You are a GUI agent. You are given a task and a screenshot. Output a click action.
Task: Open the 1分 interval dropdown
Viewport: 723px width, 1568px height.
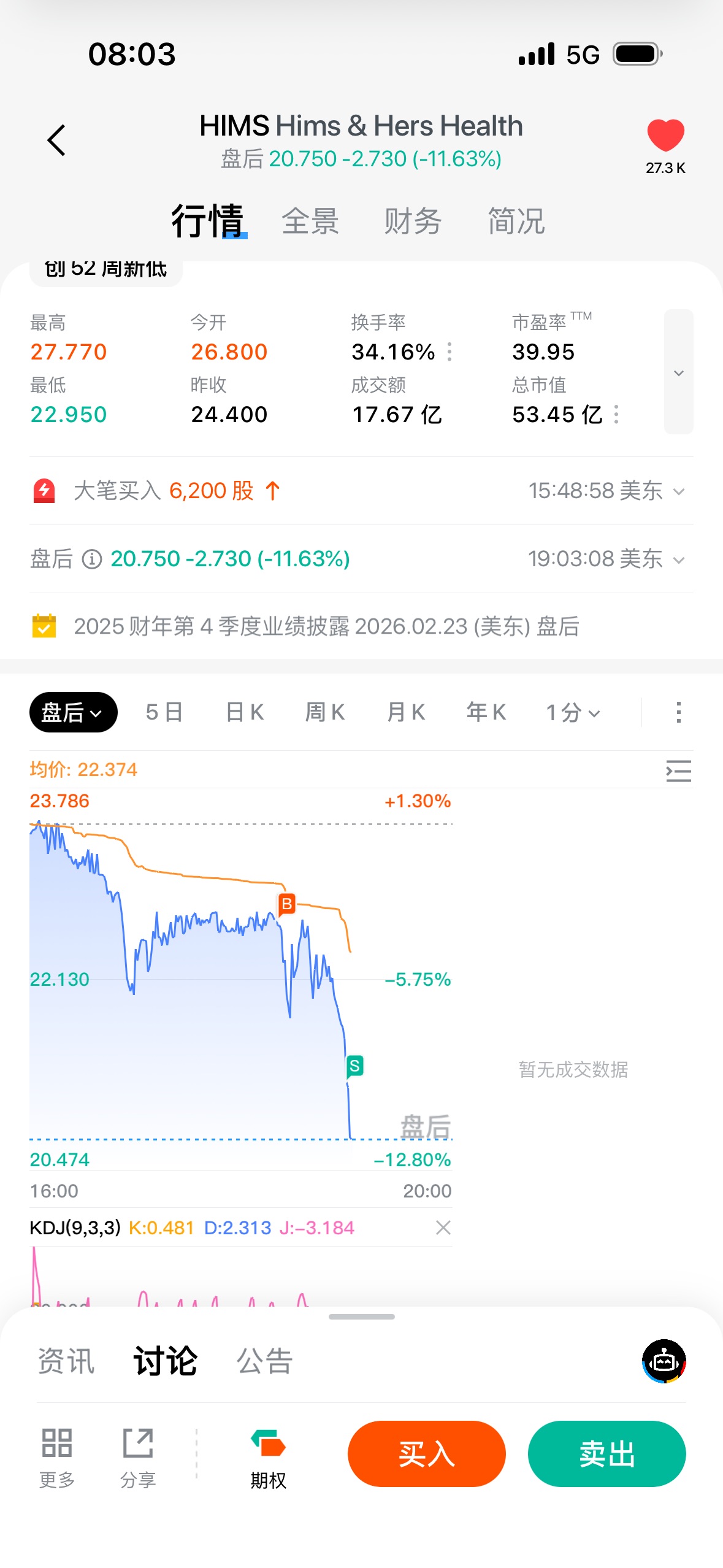573,712
